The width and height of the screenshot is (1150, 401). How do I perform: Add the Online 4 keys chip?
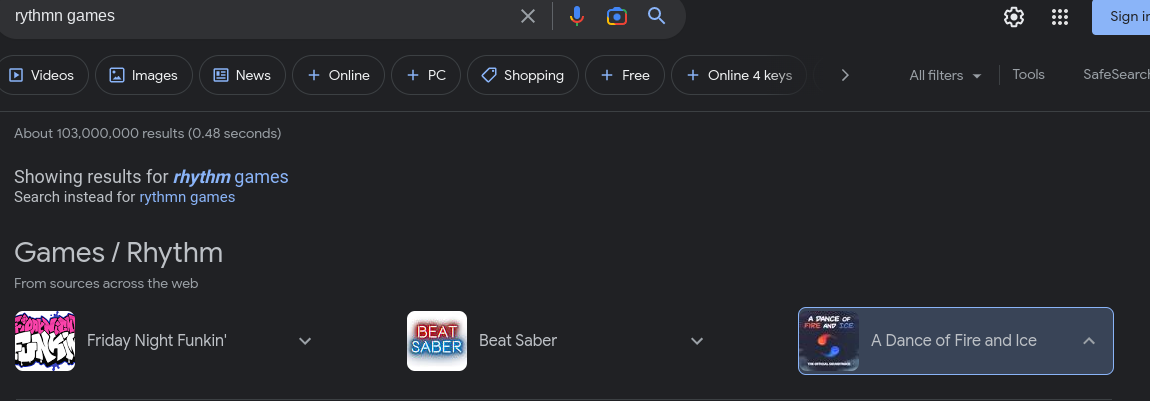click(x=739, y=75)
